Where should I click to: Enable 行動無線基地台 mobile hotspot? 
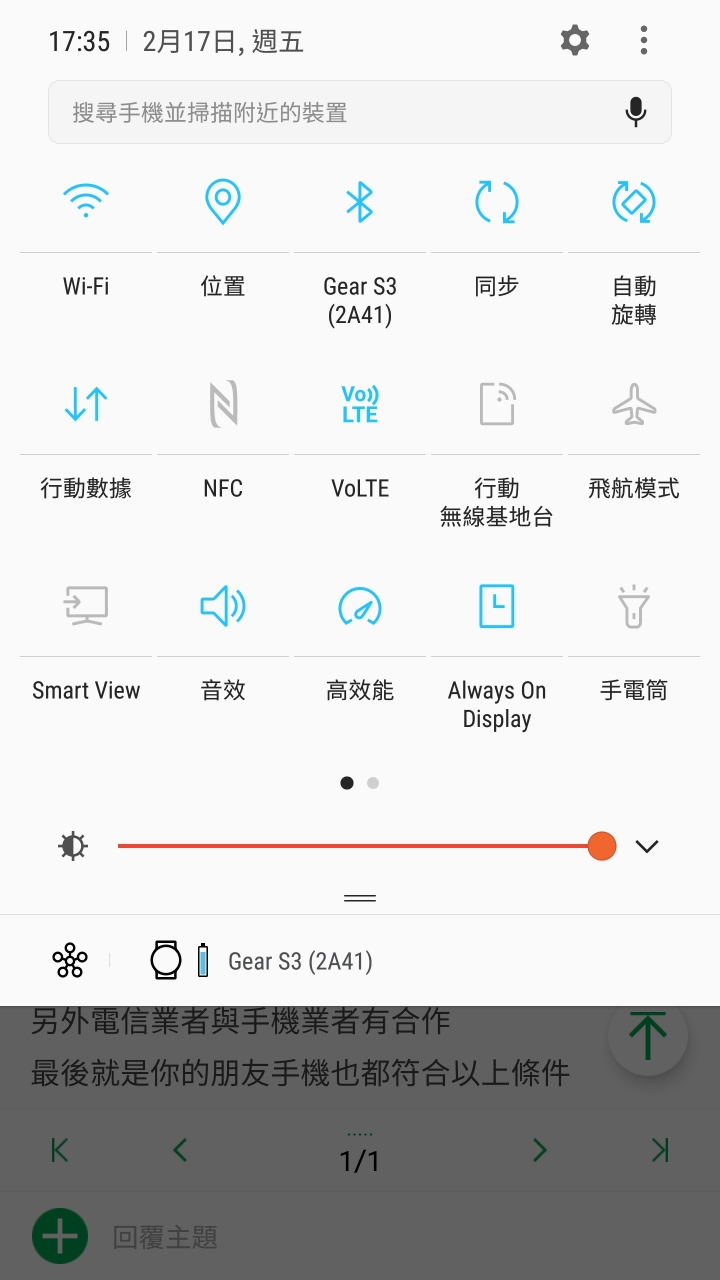(497, 404)
